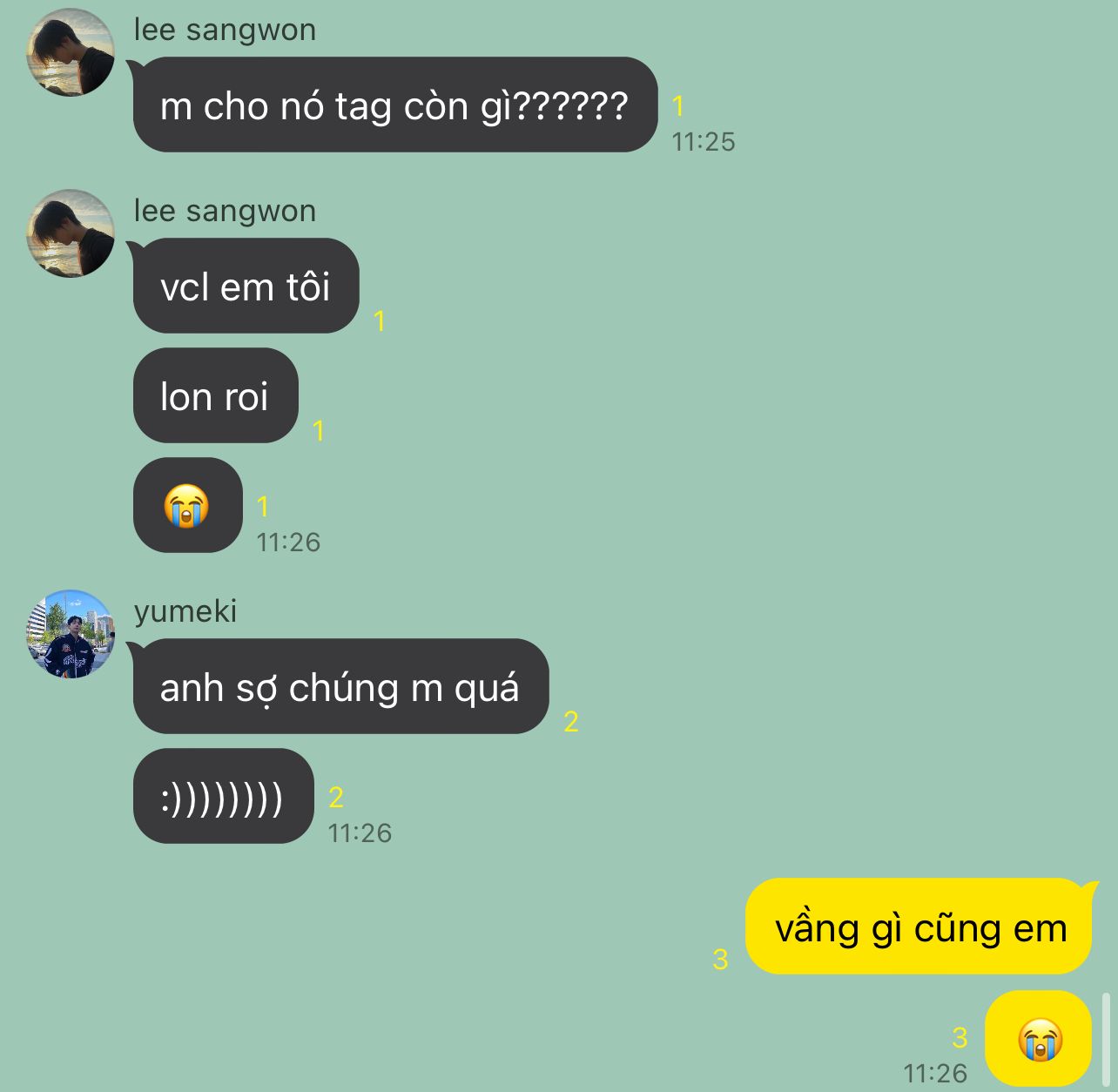The width and height of the screenshot is (1118, 1092).
Task: Open lee sangwon's avatar beside "vcl em tôi" message
Action: [x=71, y=233]
